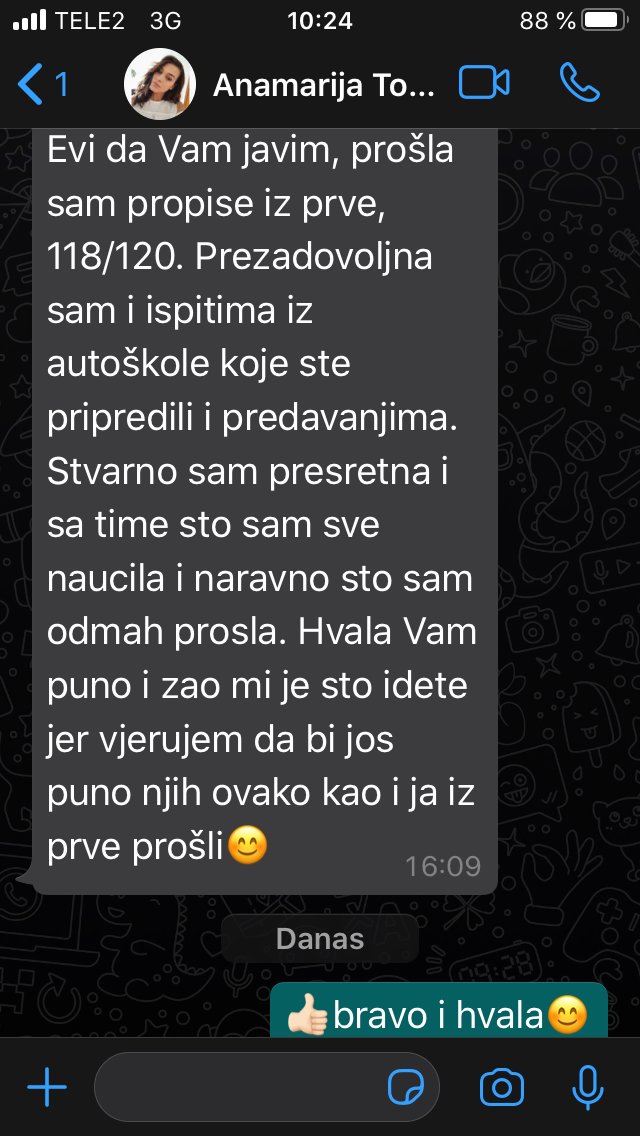View Anamarija's profile picture

click(x=160, y=85)
